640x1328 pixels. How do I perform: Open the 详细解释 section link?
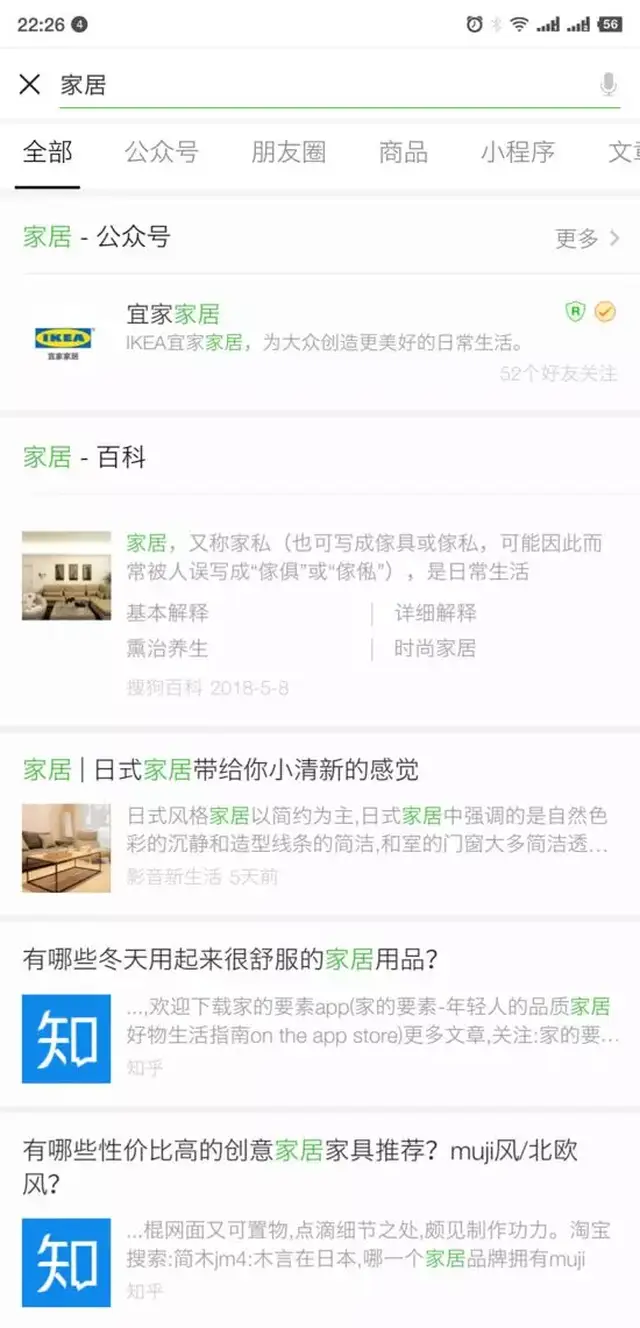[435, 613]
